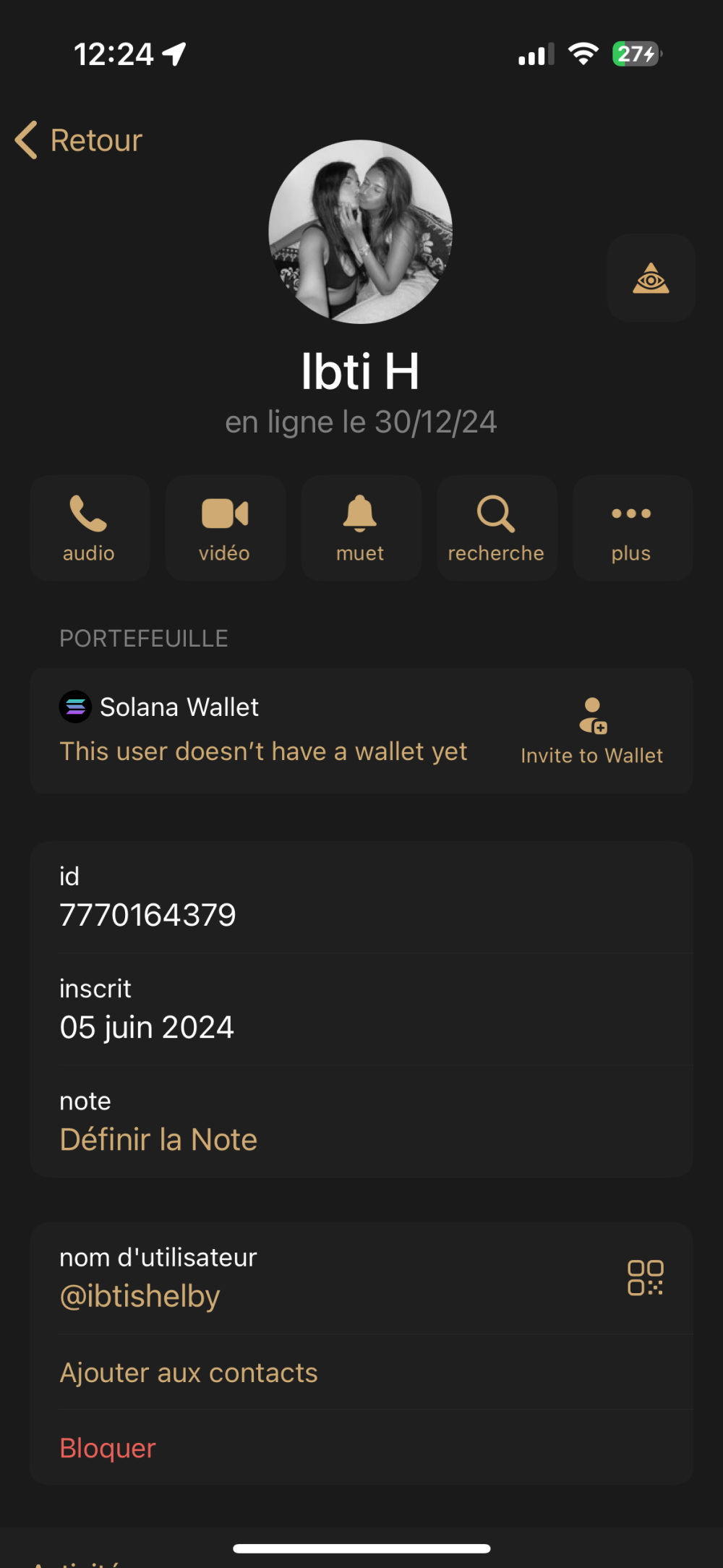
Task: Start an audio call
Action: [90, 528]
